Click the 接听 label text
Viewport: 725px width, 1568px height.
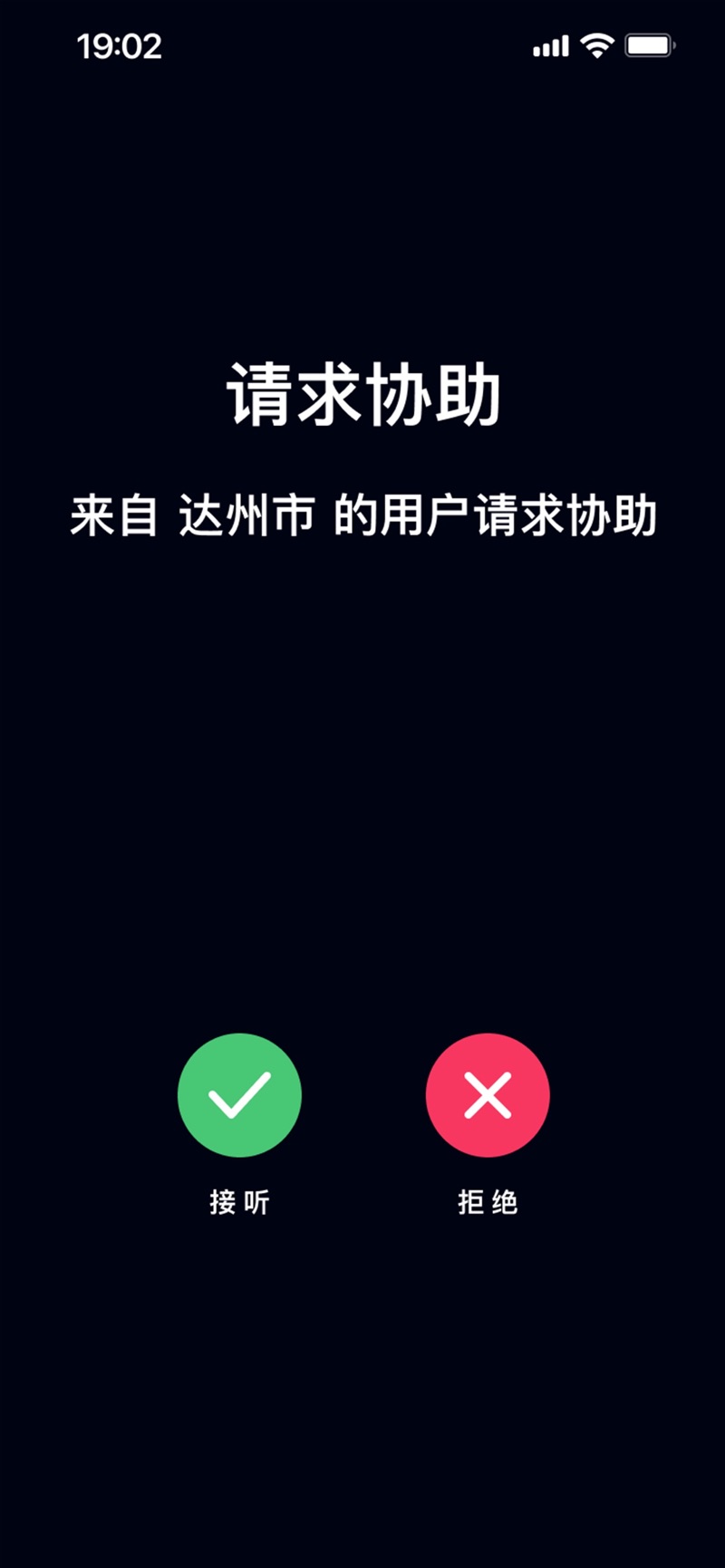(x=238, y=1200)
